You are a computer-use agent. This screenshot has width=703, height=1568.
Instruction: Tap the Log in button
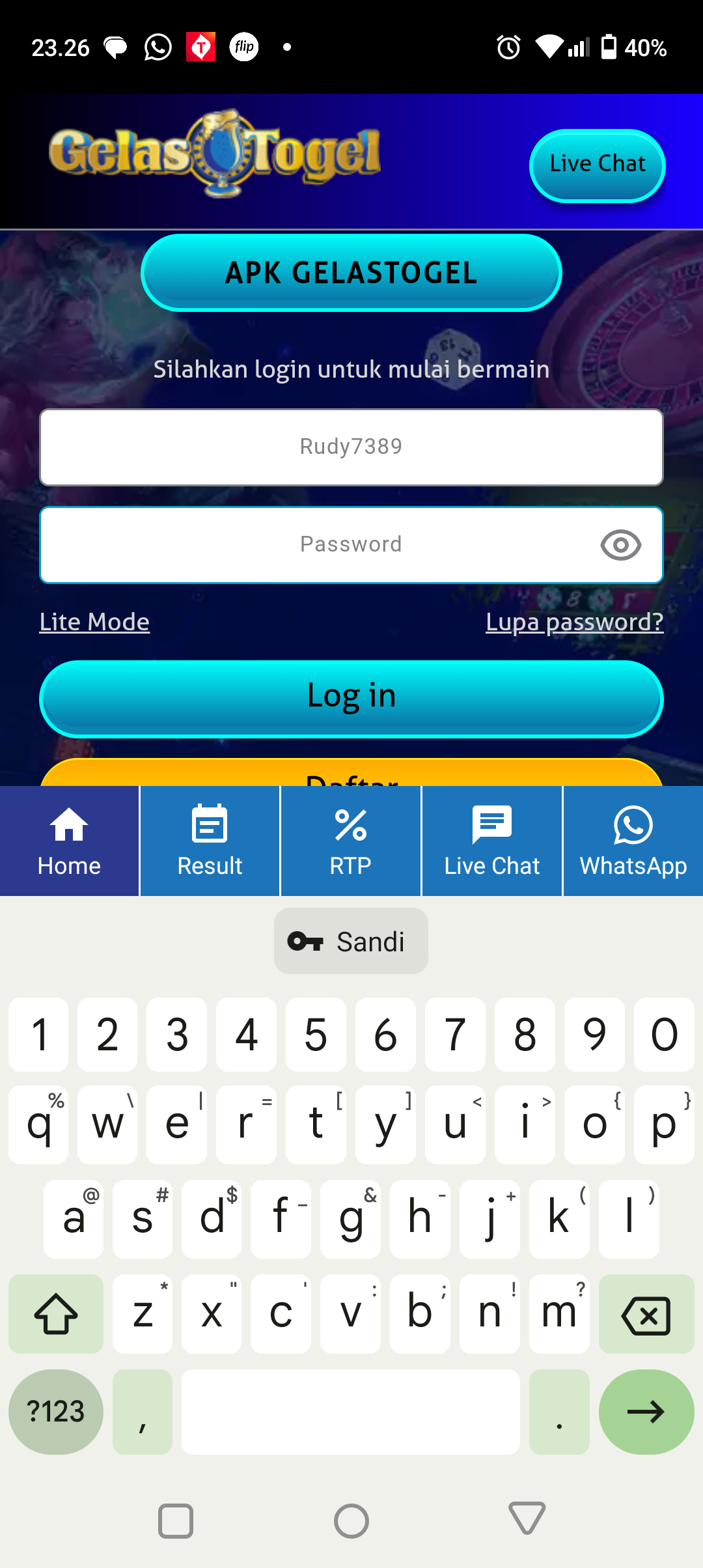[x=351, y=697]
